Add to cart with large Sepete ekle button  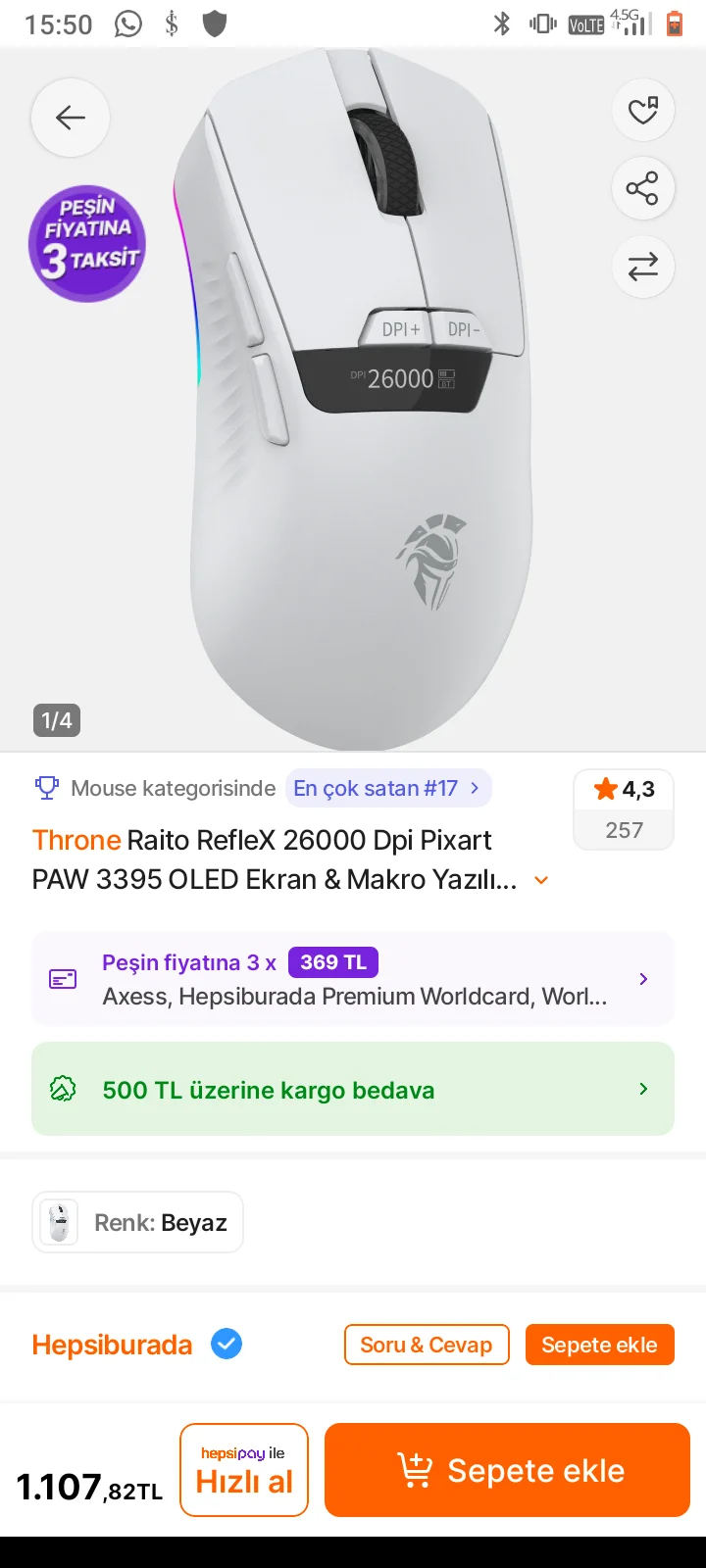tap(507, 1470)
